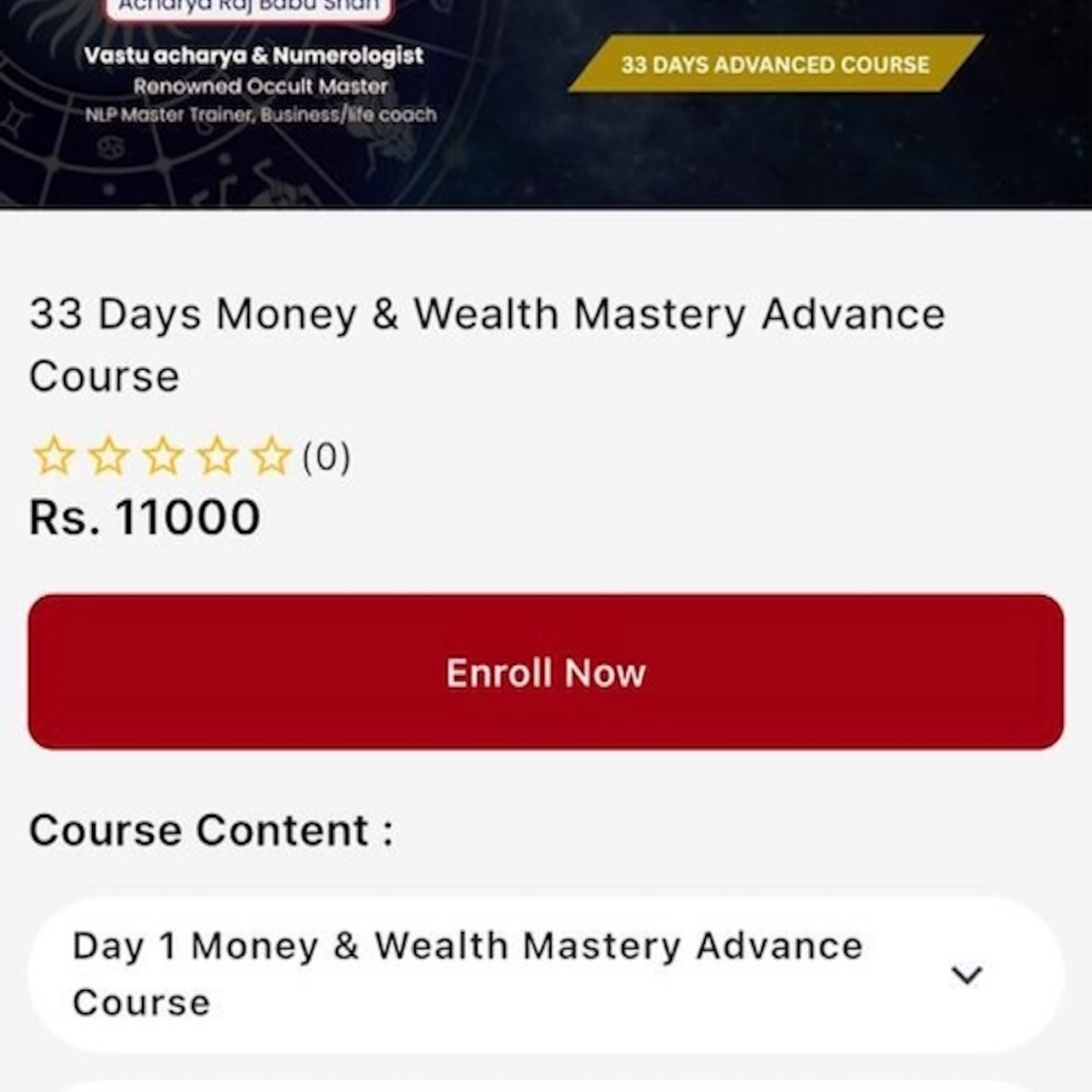Tap the Enroll Now button
Screen dimensions: 1092x1092
pyautogui.click(x=545, y=672)
